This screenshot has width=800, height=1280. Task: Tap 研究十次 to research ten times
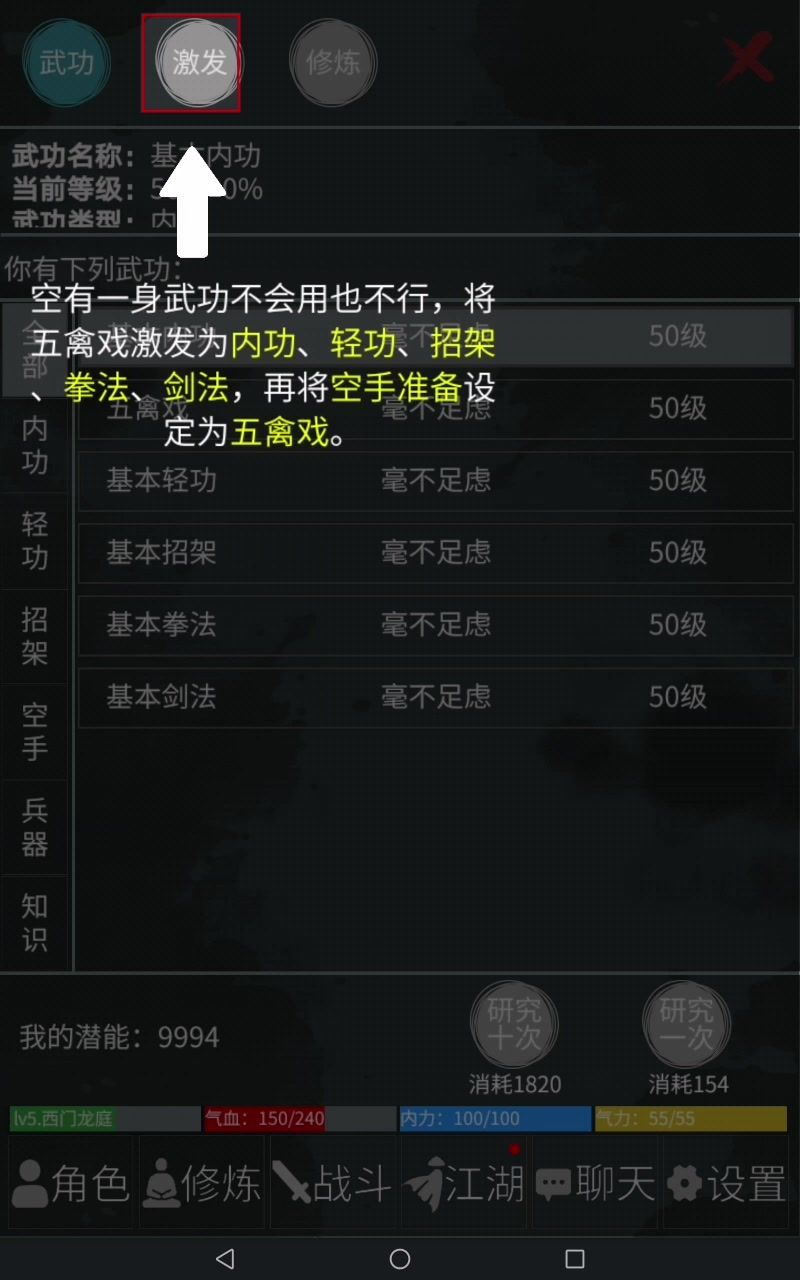(514, 1024)
